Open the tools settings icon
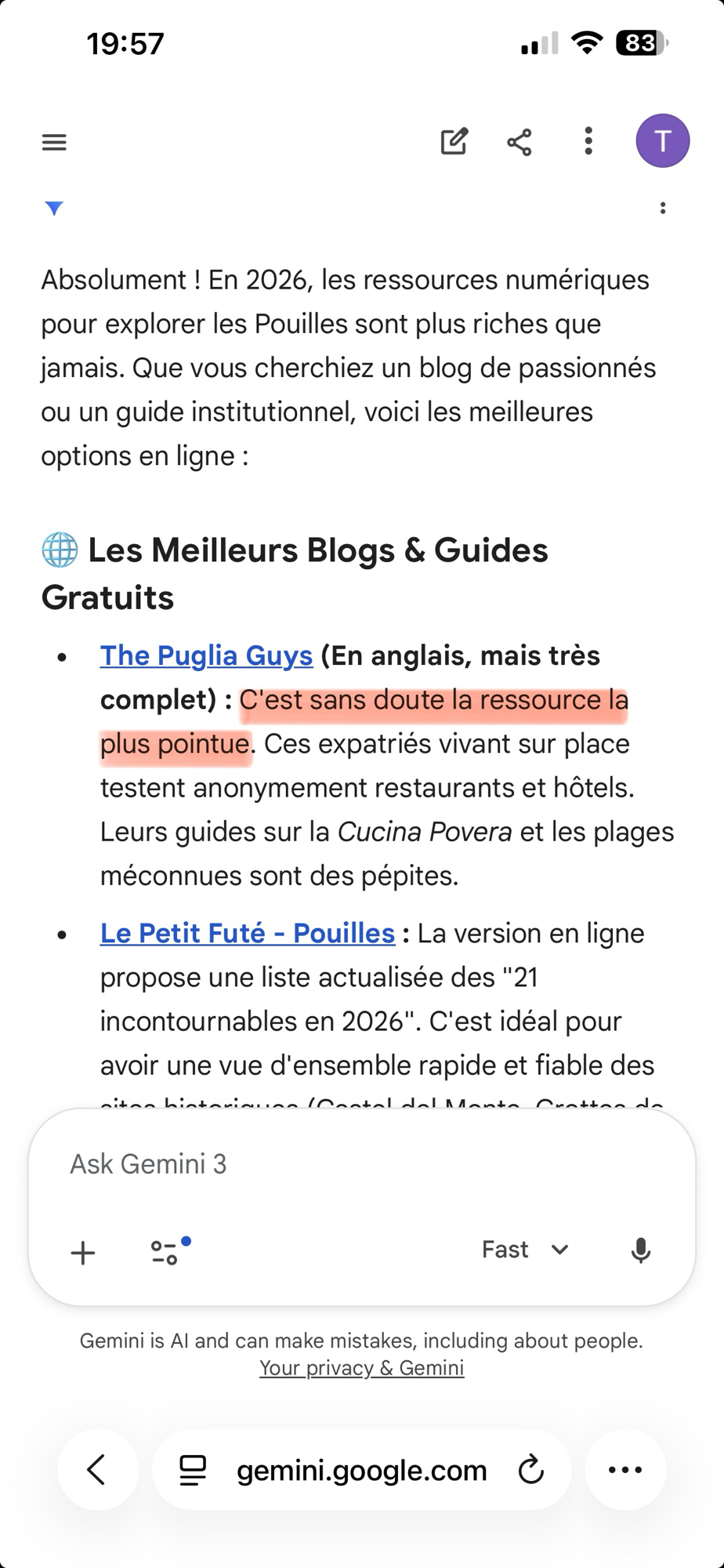The height and width of the screenshot is (1568, 724). (x=166, y=1252)
